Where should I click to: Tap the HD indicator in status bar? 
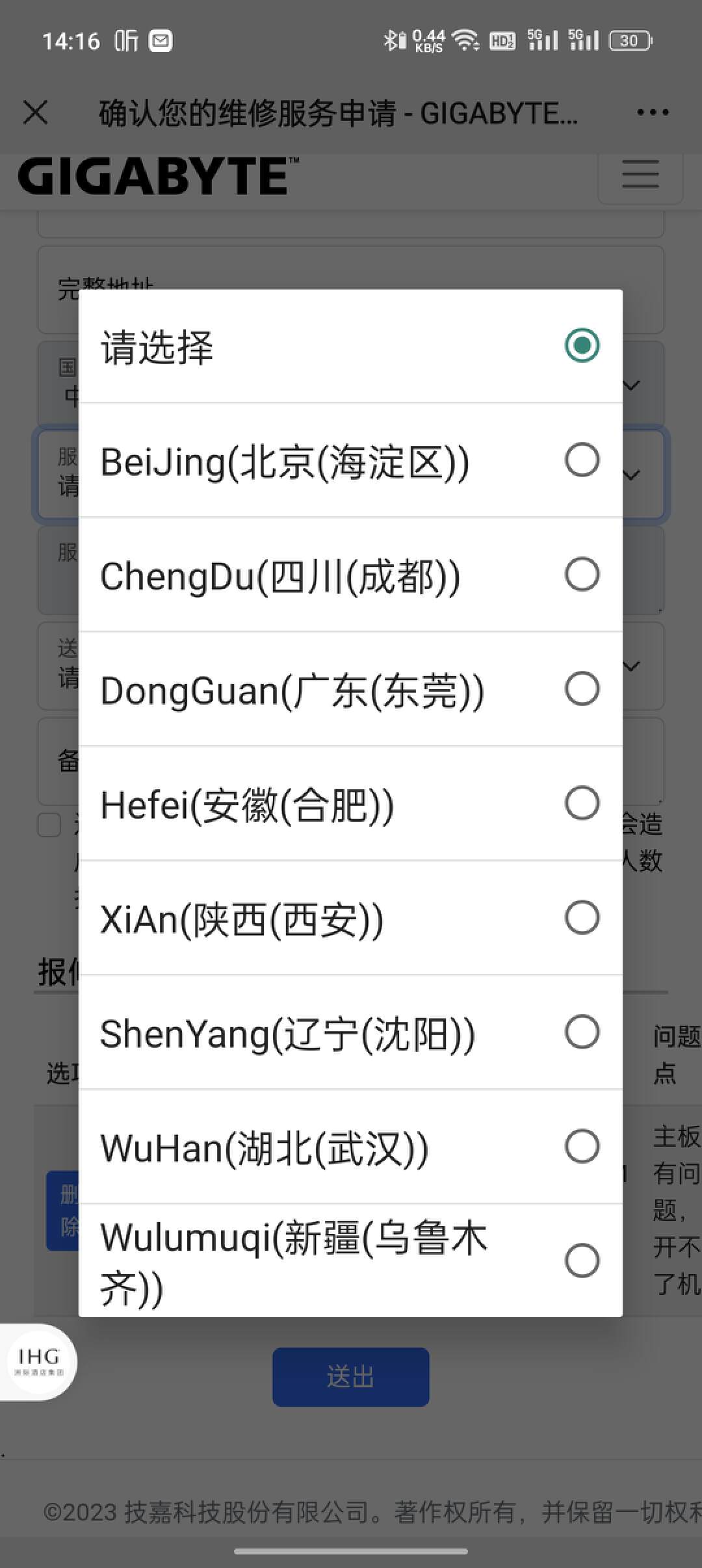point(500,40)
